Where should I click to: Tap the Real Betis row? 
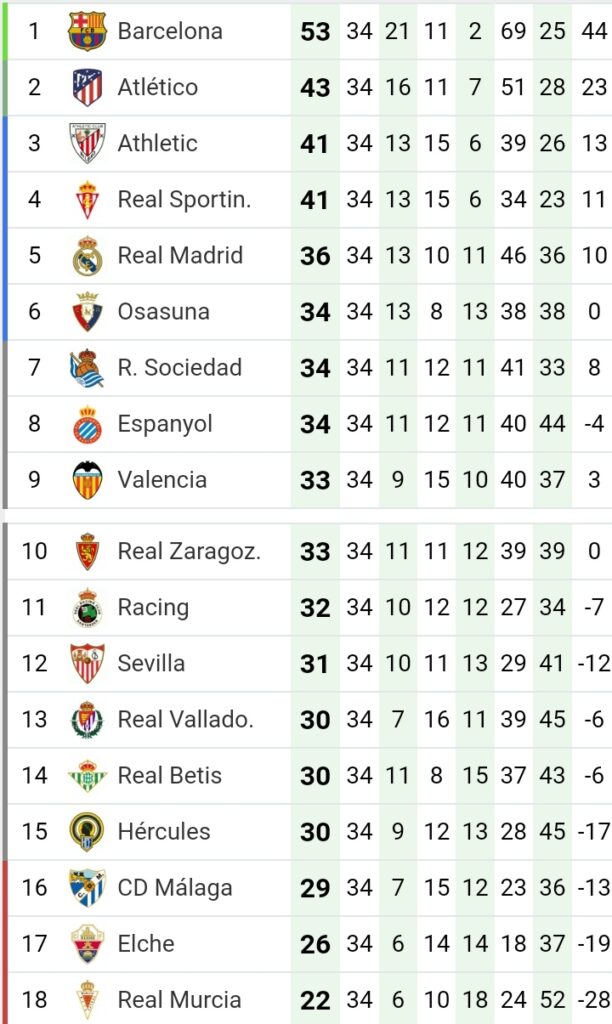click(x=306, y=776)
